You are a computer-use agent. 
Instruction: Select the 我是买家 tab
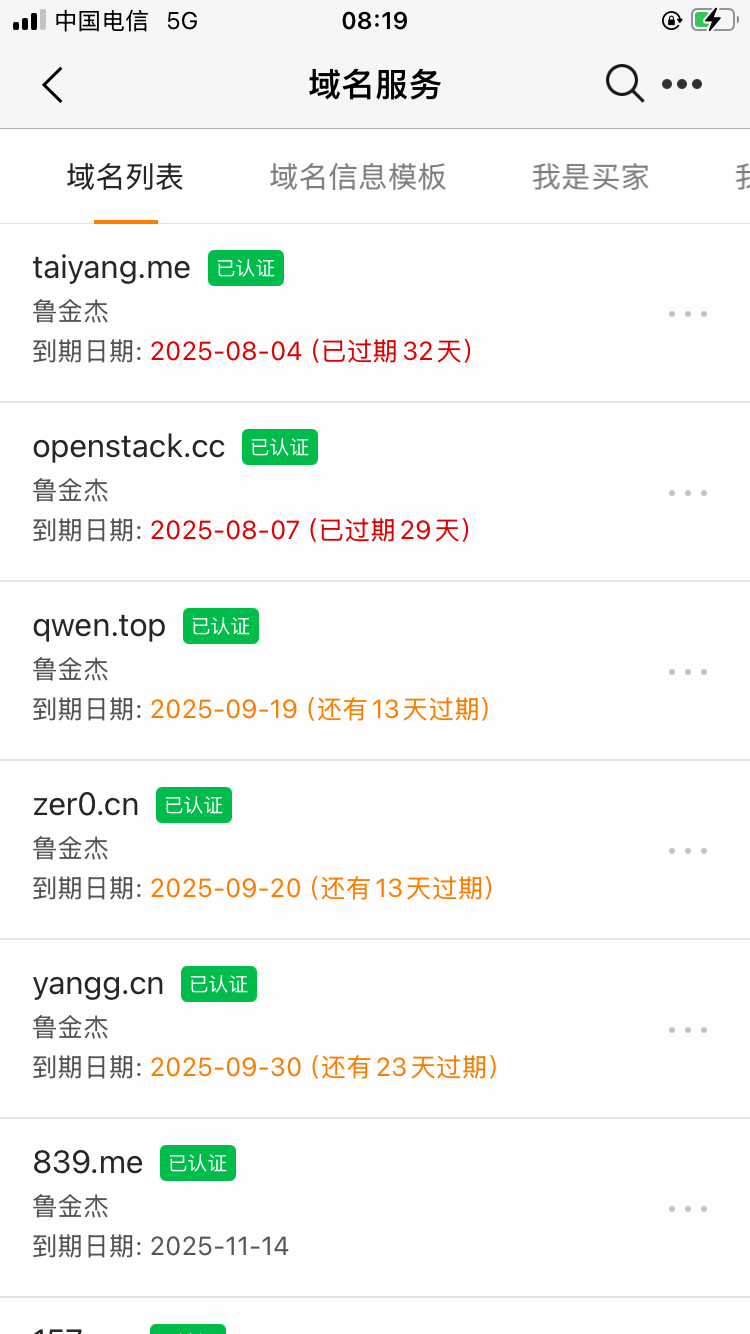pyautogui.click(x=590, y=177)
